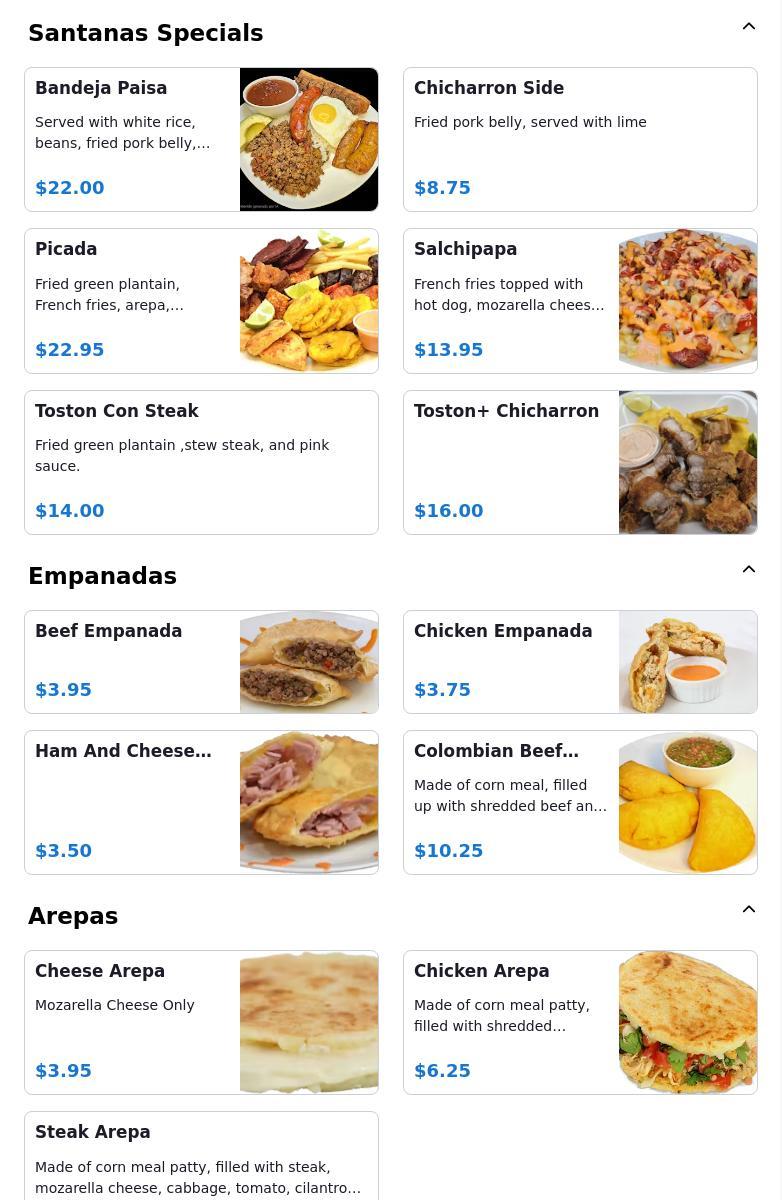
Task: Open the Salchipapa card
Action: 580,301
